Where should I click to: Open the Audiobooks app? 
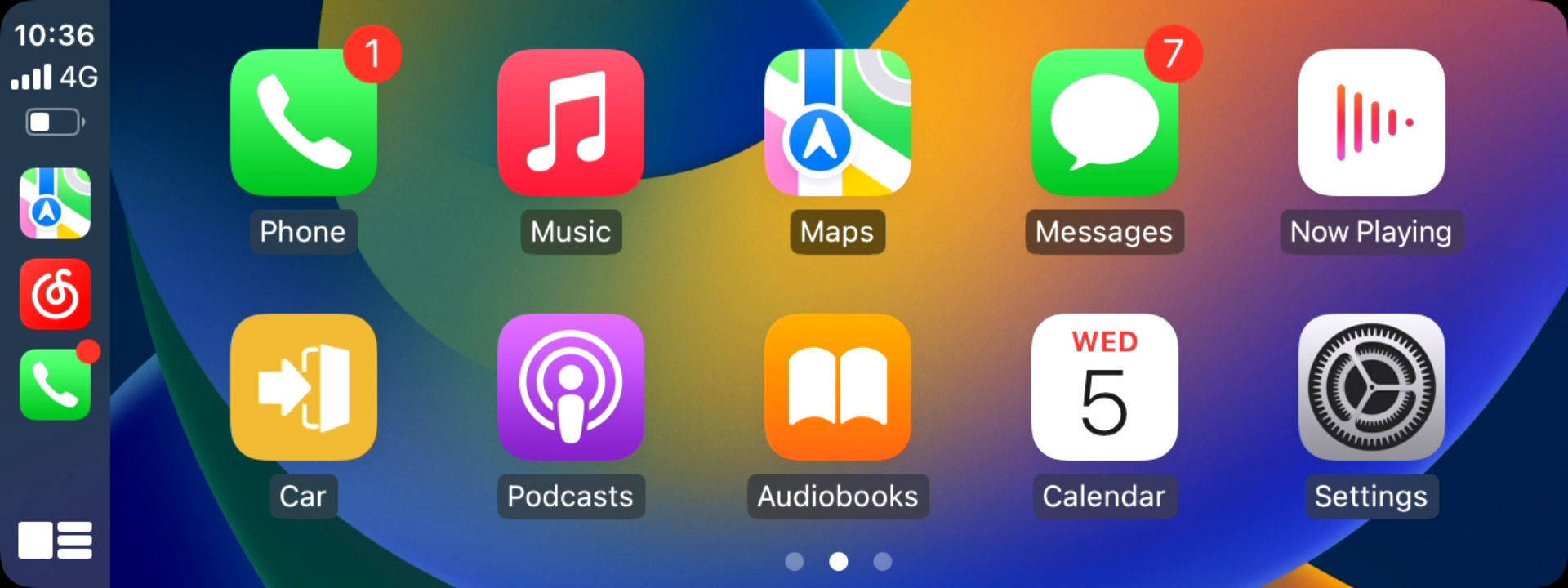click(837, 387)
